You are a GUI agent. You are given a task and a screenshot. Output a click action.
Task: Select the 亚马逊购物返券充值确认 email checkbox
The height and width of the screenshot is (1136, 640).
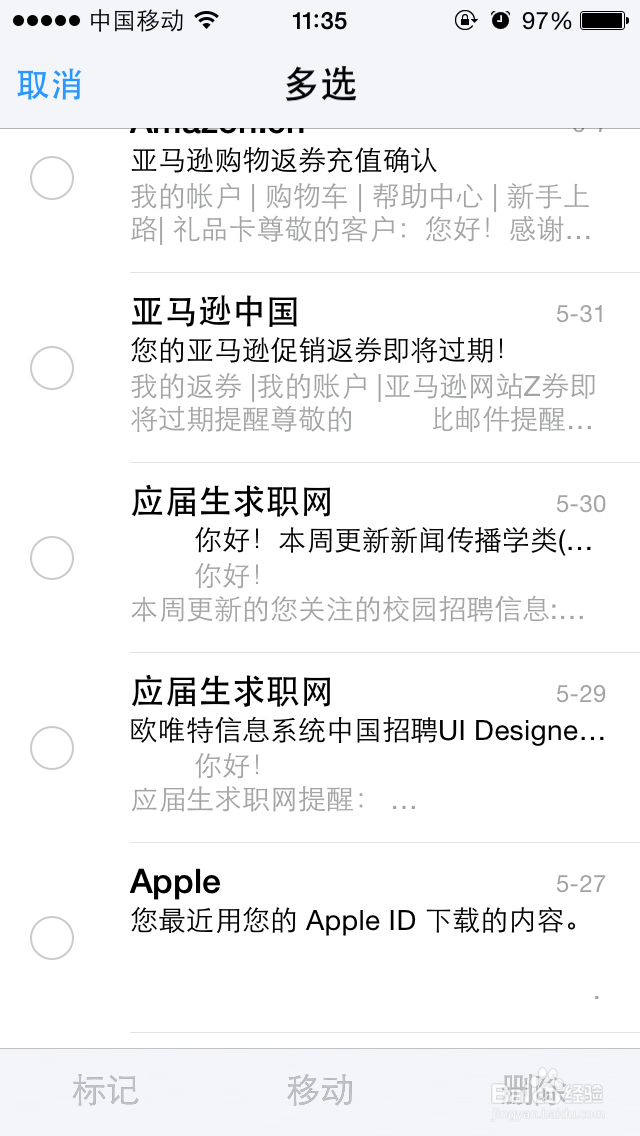[51, 178]
